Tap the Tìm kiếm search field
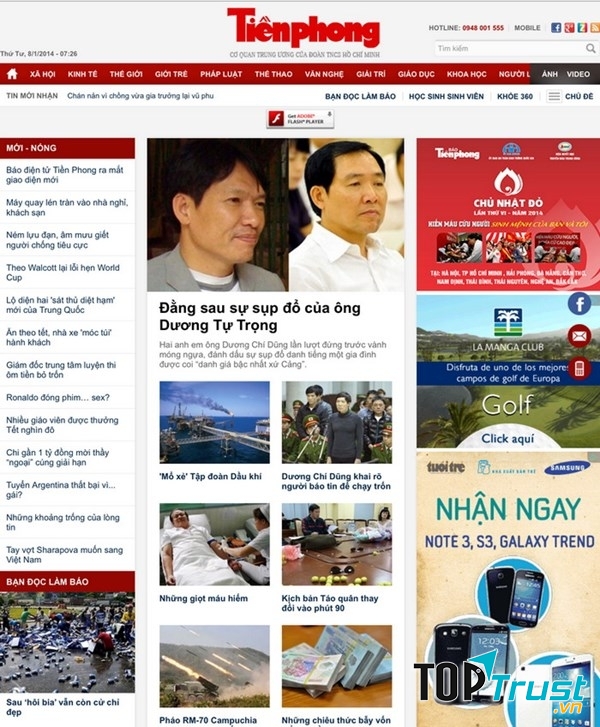The width and height of the screenshot is (600, 727). (508, 48)
